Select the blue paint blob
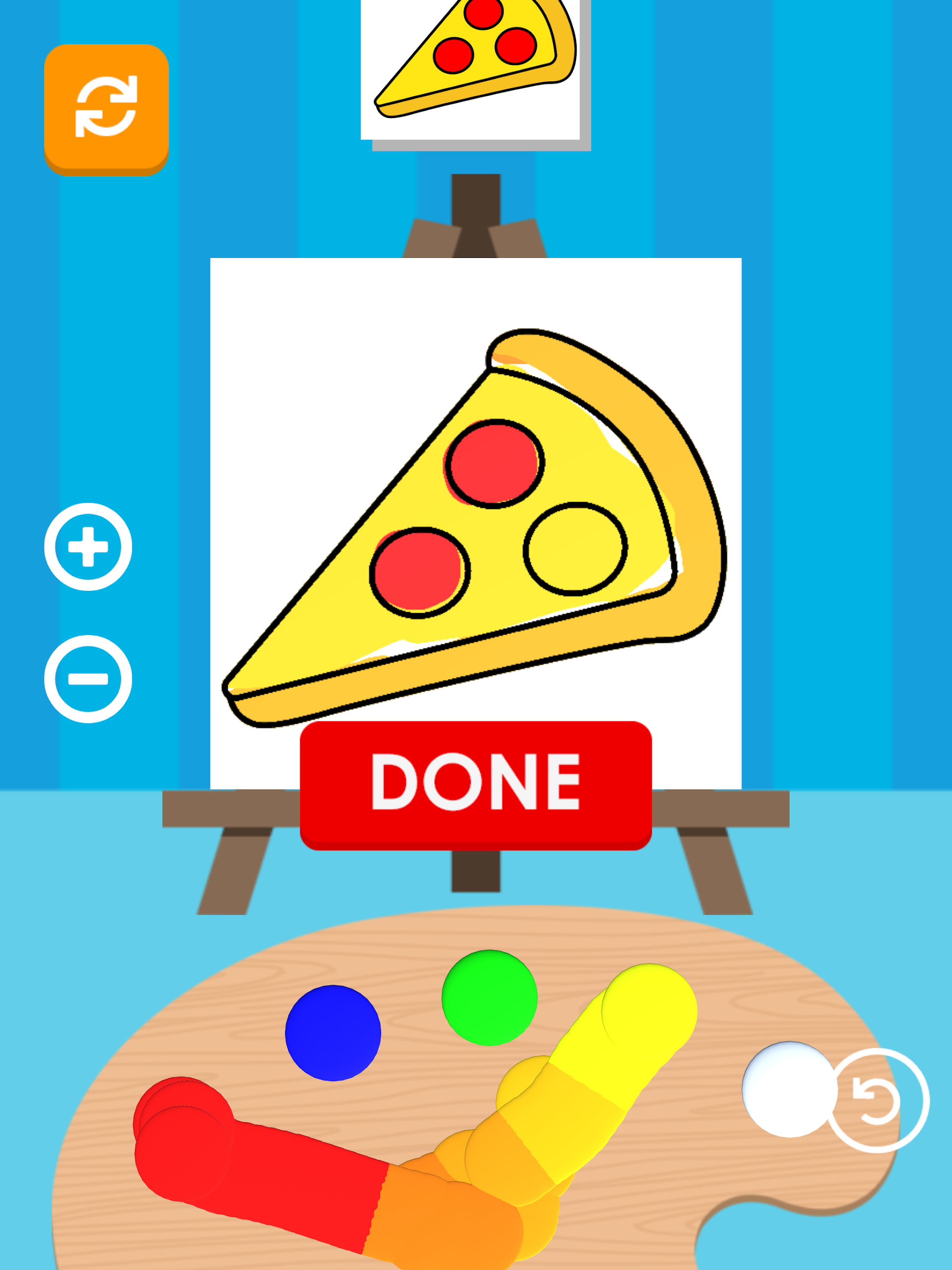 pos(333,1033)
